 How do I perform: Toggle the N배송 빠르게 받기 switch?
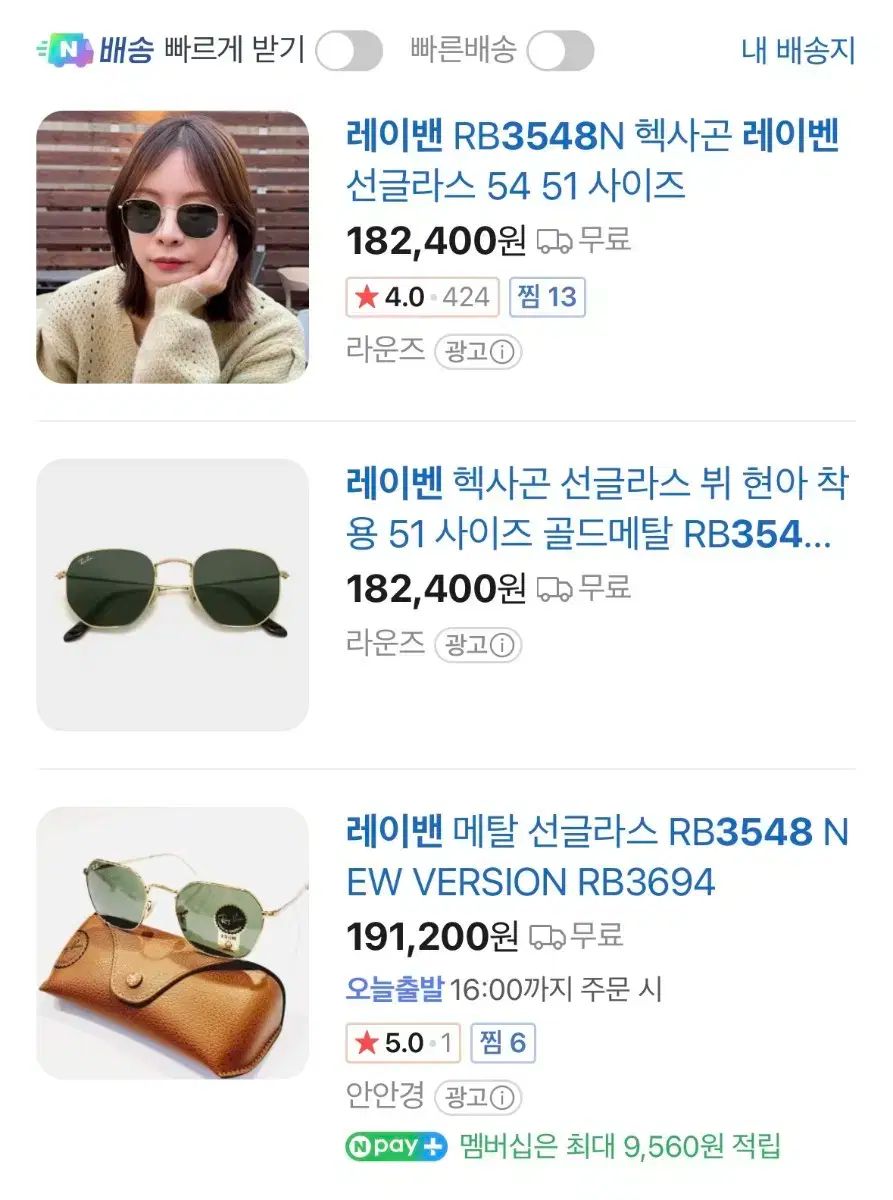tap(349, 51)
